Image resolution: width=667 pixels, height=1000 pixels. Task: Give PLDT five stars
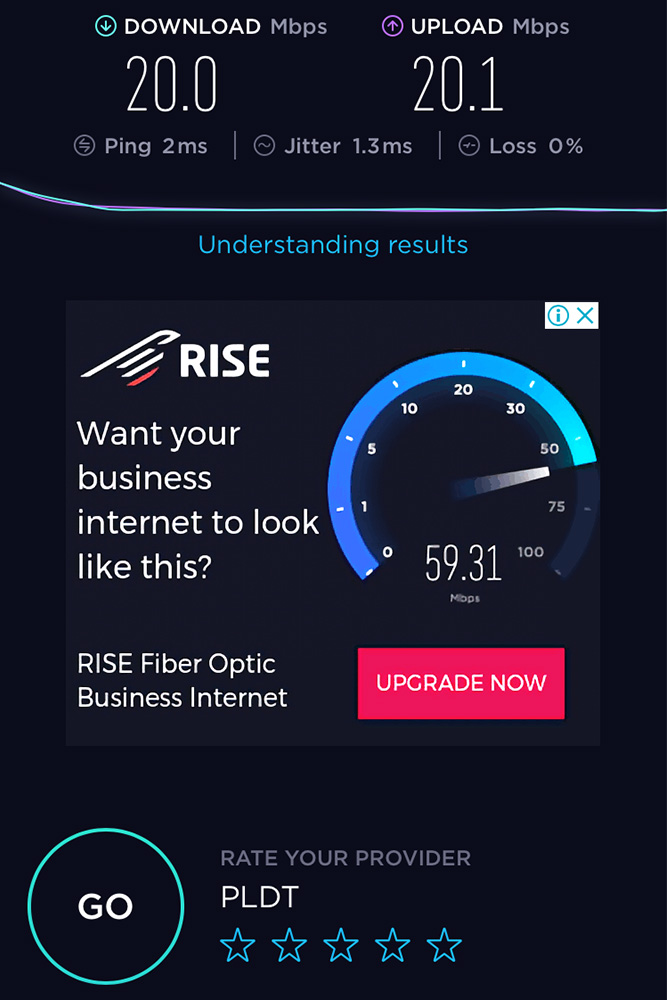point(444,944)
